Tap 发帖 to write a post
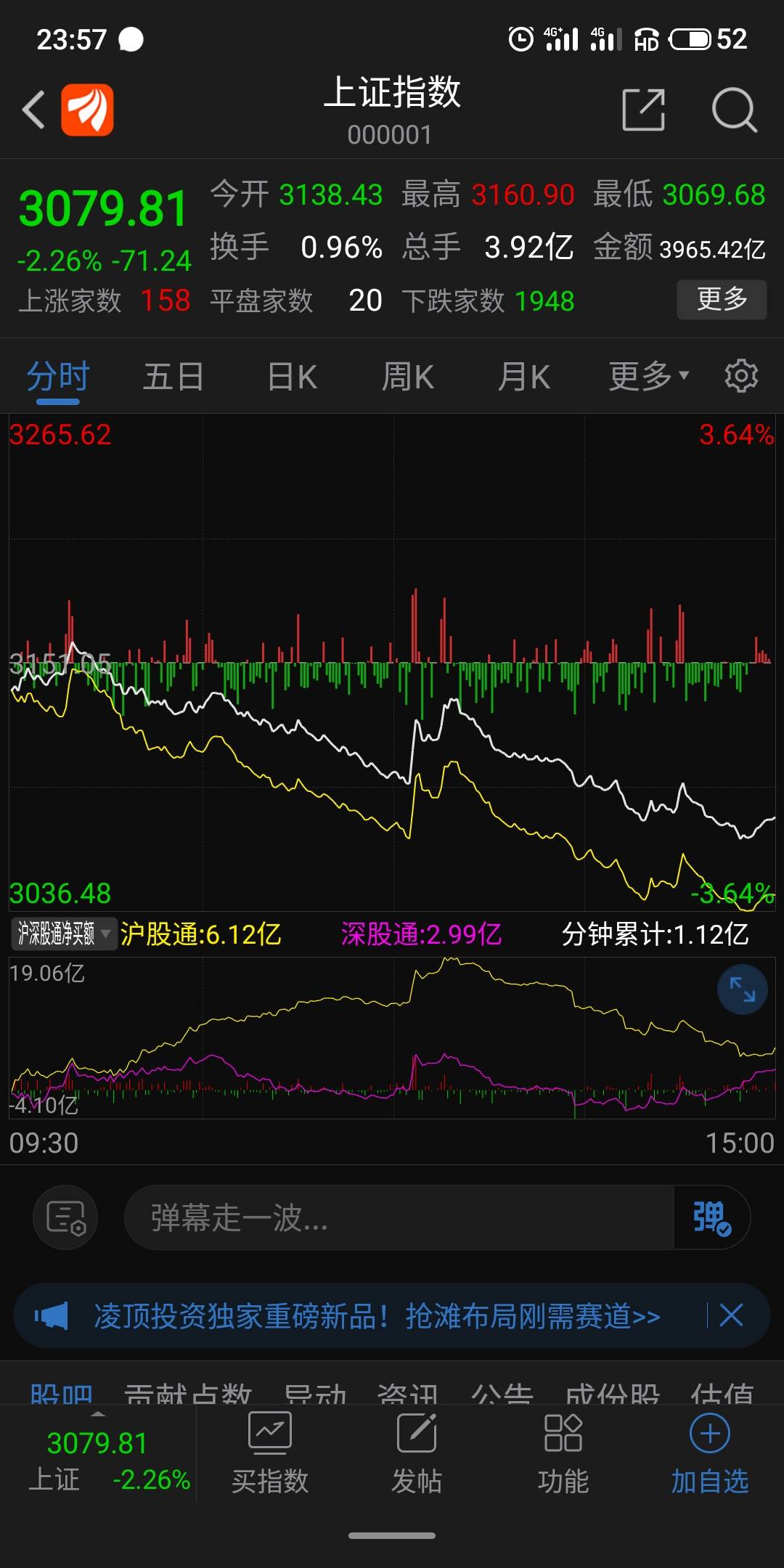 [417, 1453]
